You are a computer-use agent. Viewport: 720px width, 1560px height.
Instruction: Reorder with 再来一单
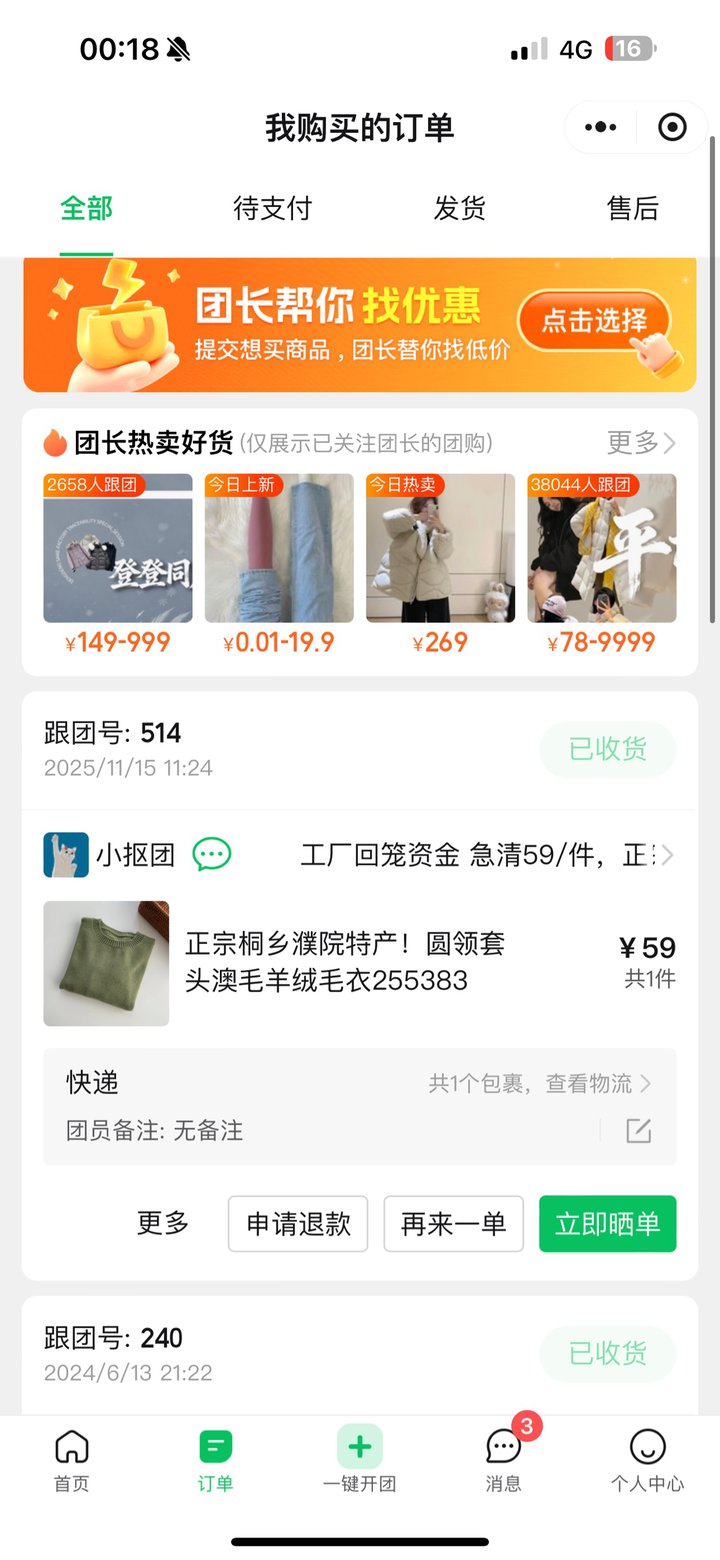(454, 1224)
